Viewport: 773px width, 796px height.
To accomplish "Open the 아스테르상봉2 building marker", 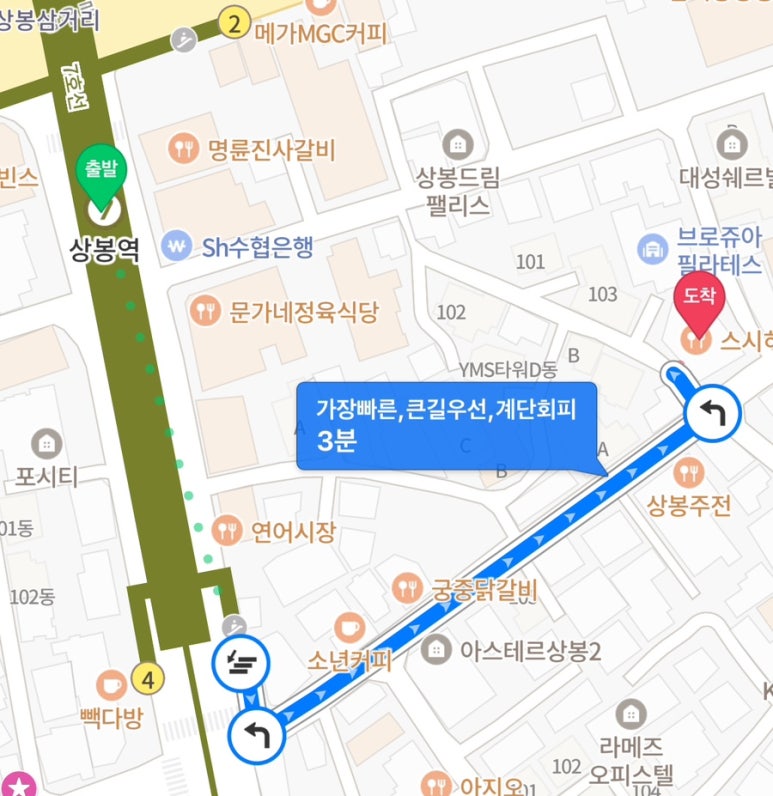I will pos(435,651).
